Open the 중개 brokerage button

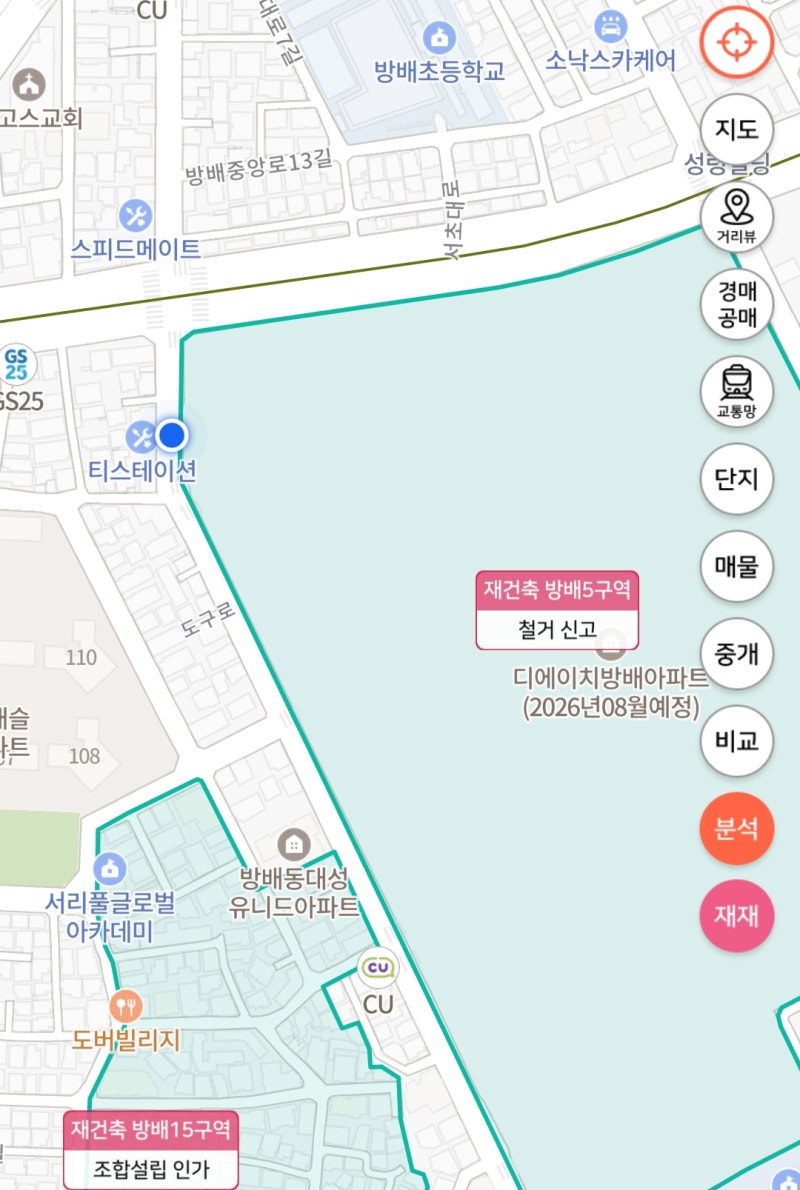[x=737, y=654]
